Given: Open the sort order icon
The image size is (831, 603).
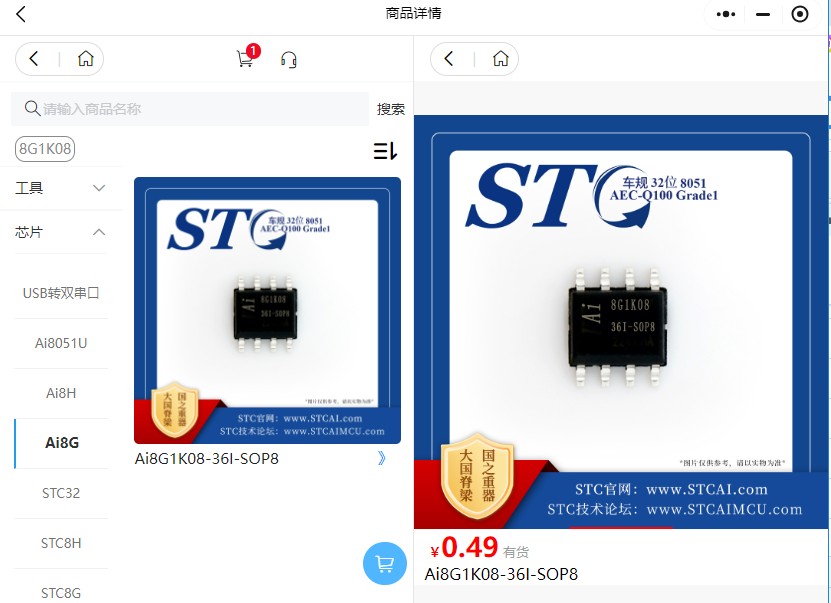Looking at the screenshot, I should click(385, 151).
